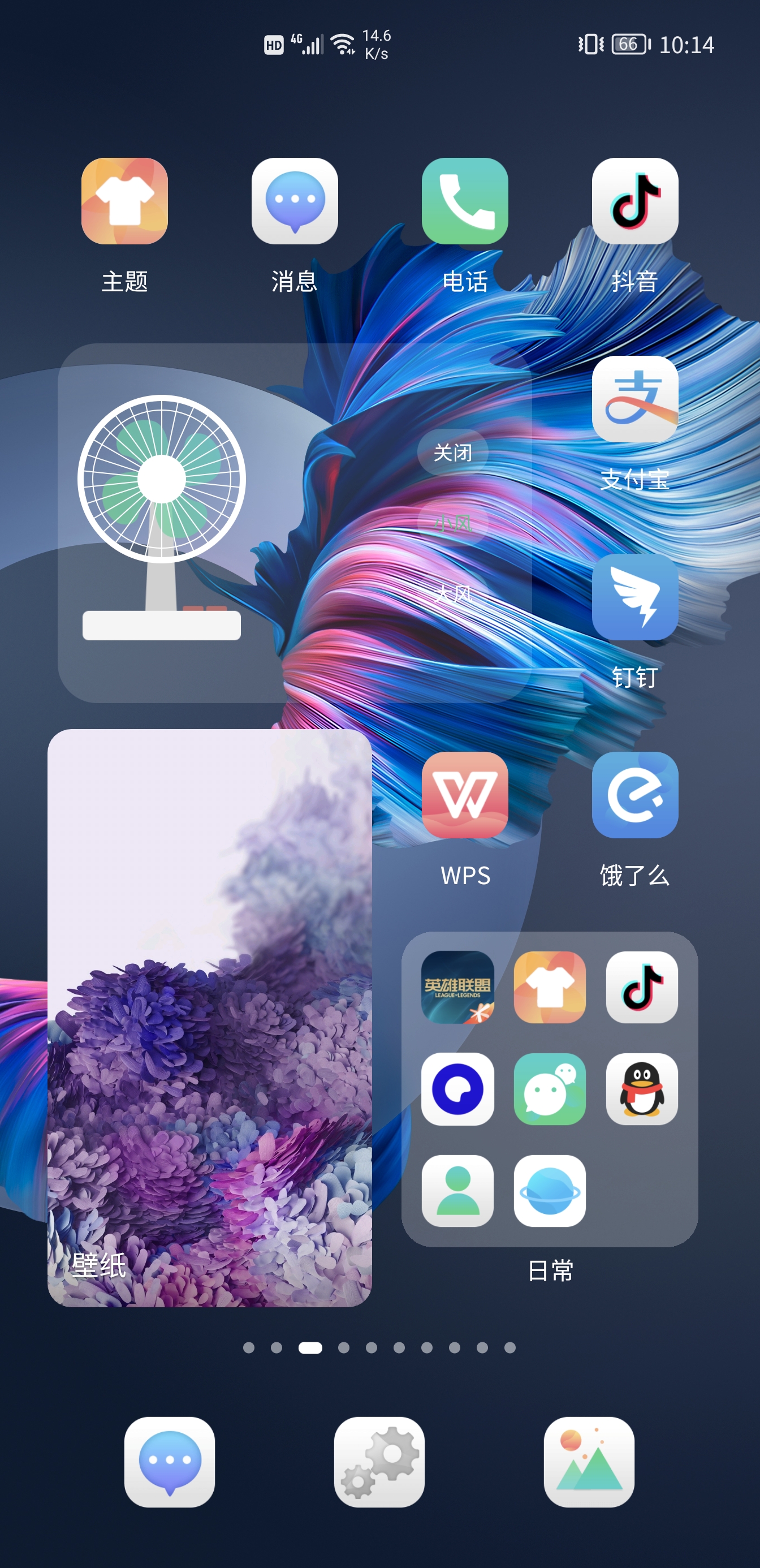The width and height of the screenshot is (760, 1568).
Task: Open the 主题 themes app
Action: 124,201
